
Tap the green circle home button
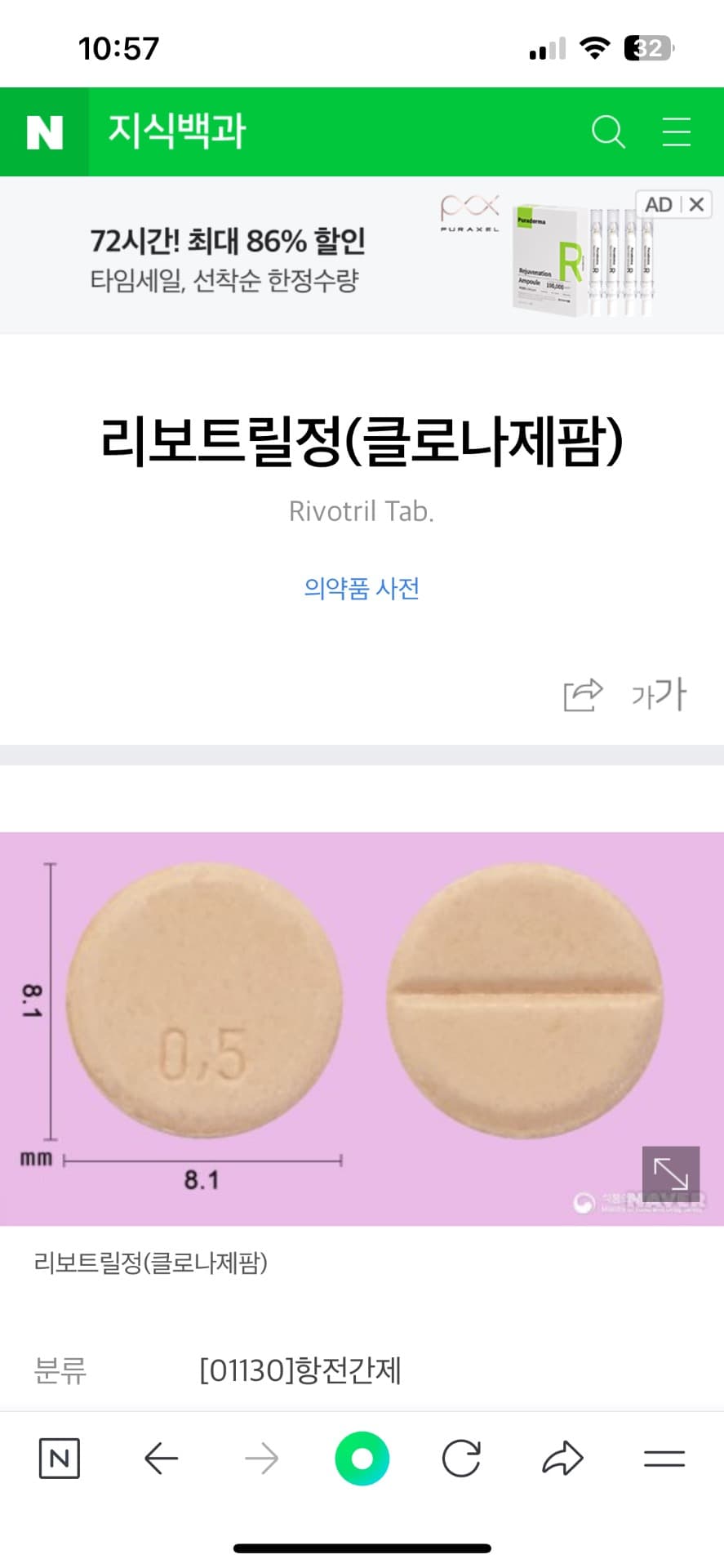362,1459
